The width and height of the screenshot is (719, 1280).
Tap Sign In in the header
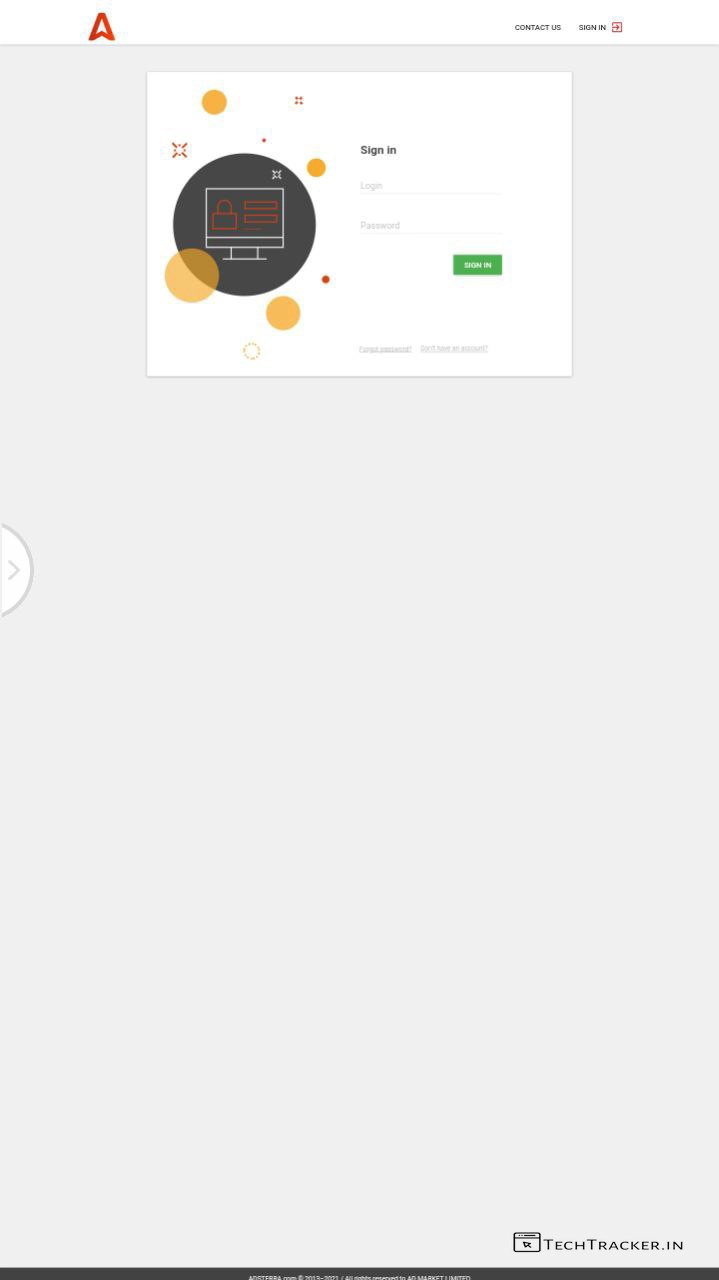599,27
